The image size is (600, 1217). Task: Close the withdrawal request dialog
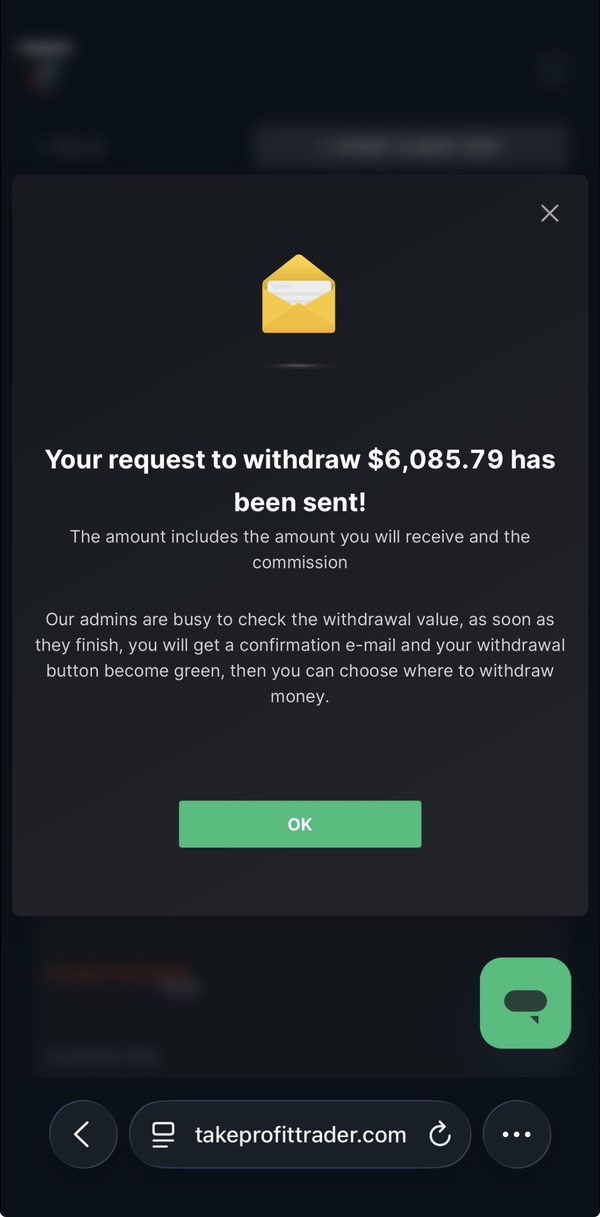point(549,213)
